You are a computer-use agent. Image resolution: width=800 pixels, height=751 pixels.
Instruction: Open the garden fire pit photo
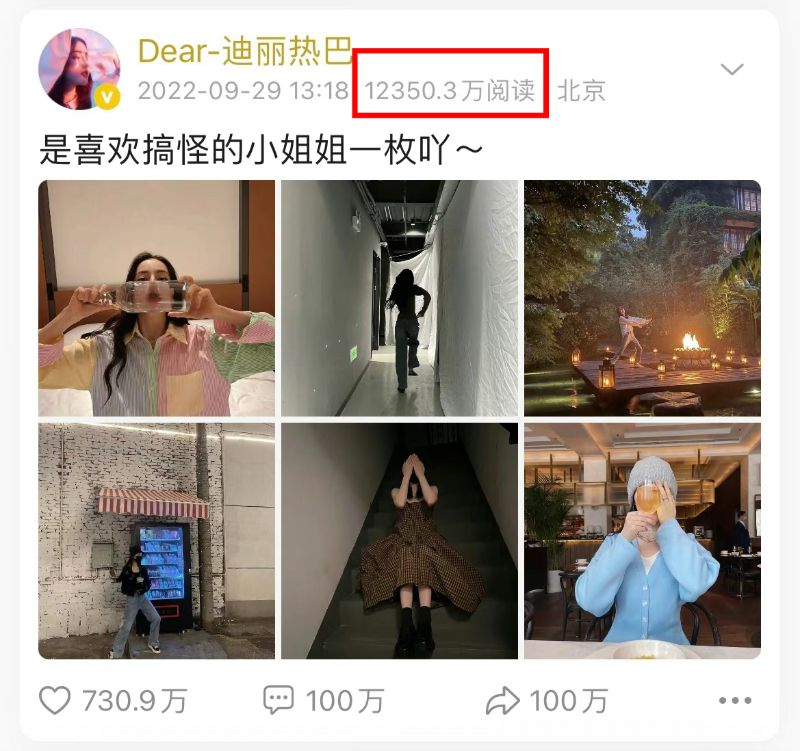(642, 298)
